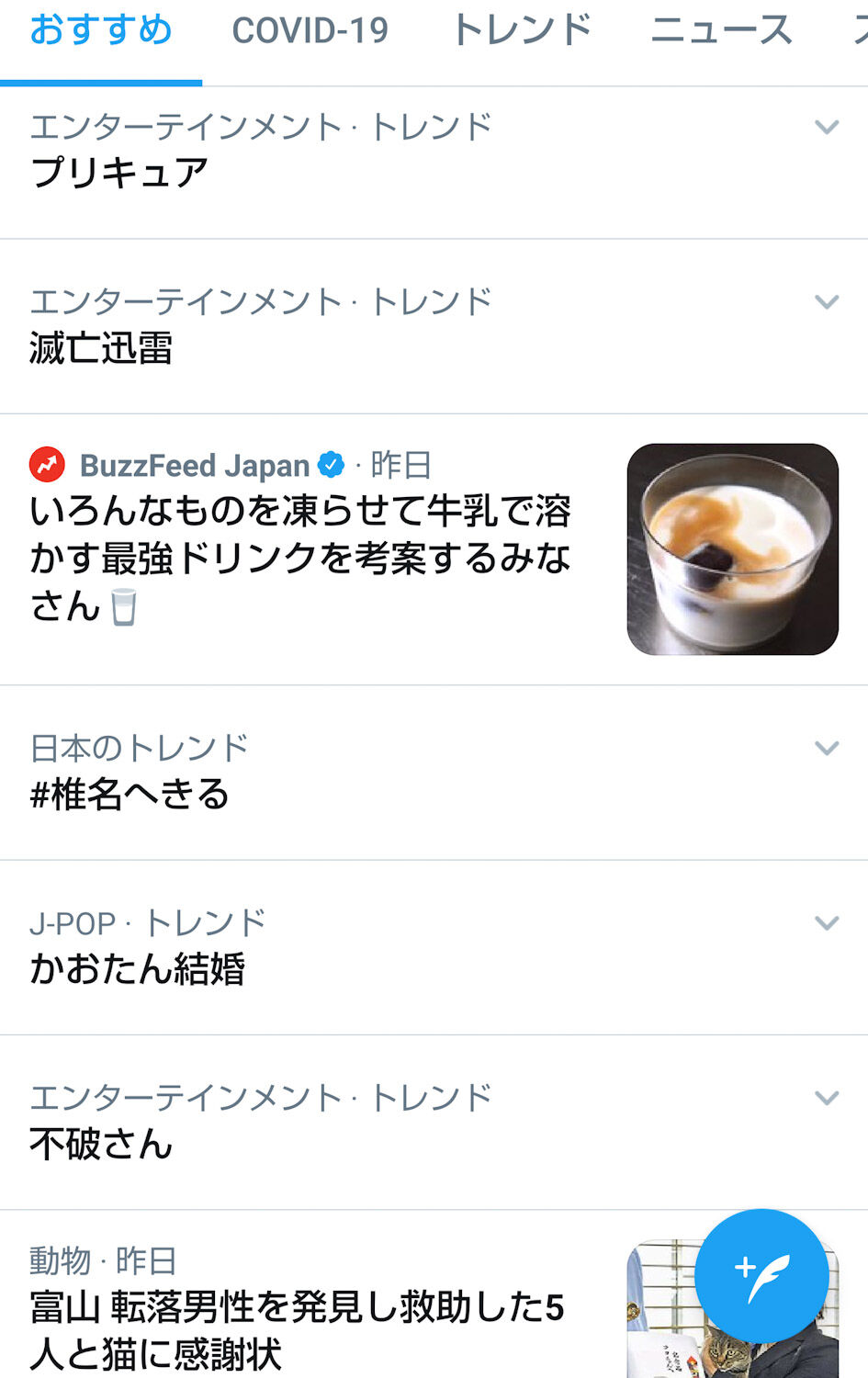Expand options for 不破さん trend
The image size is (868, 1378).
coord(827,1098)
